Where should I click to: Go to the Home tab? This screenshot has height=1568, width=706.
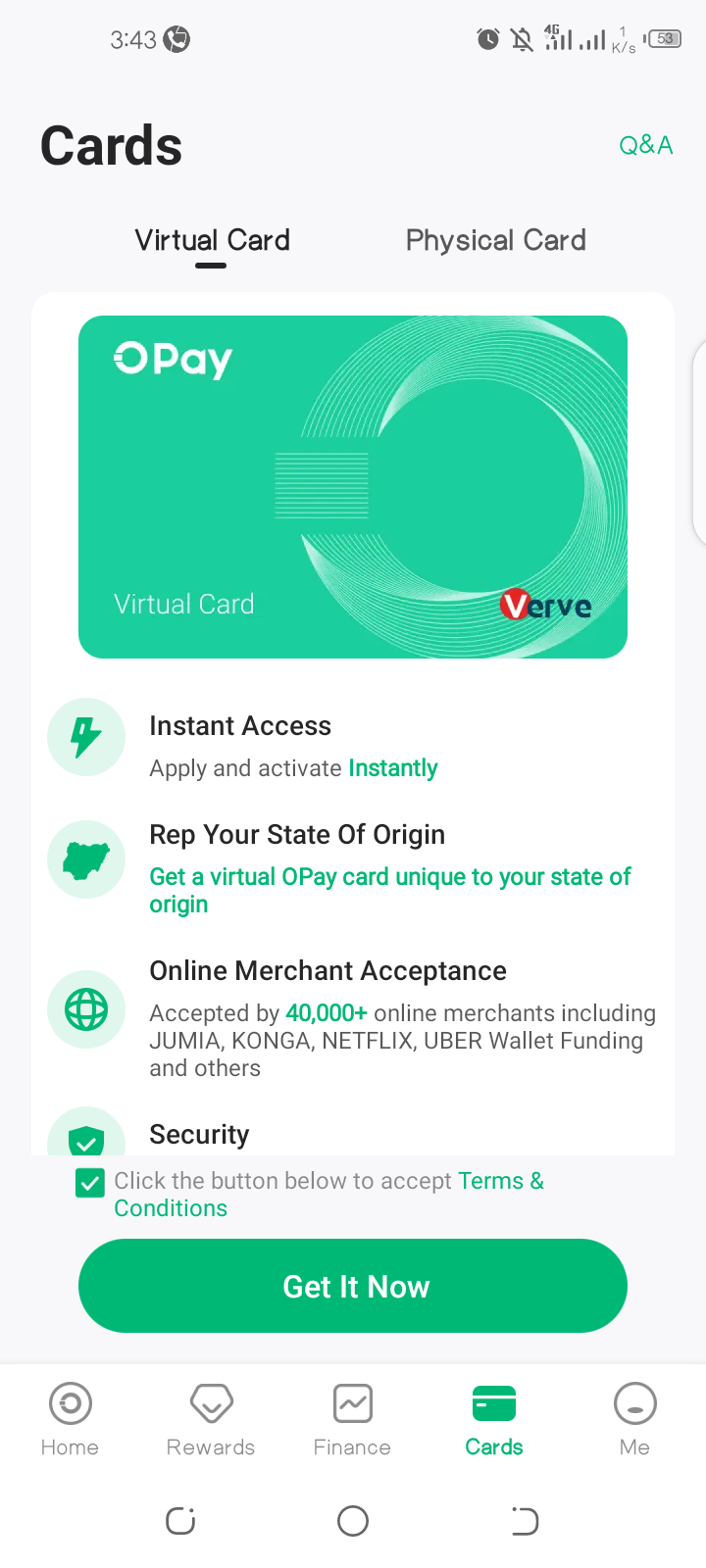[70, 1419]
